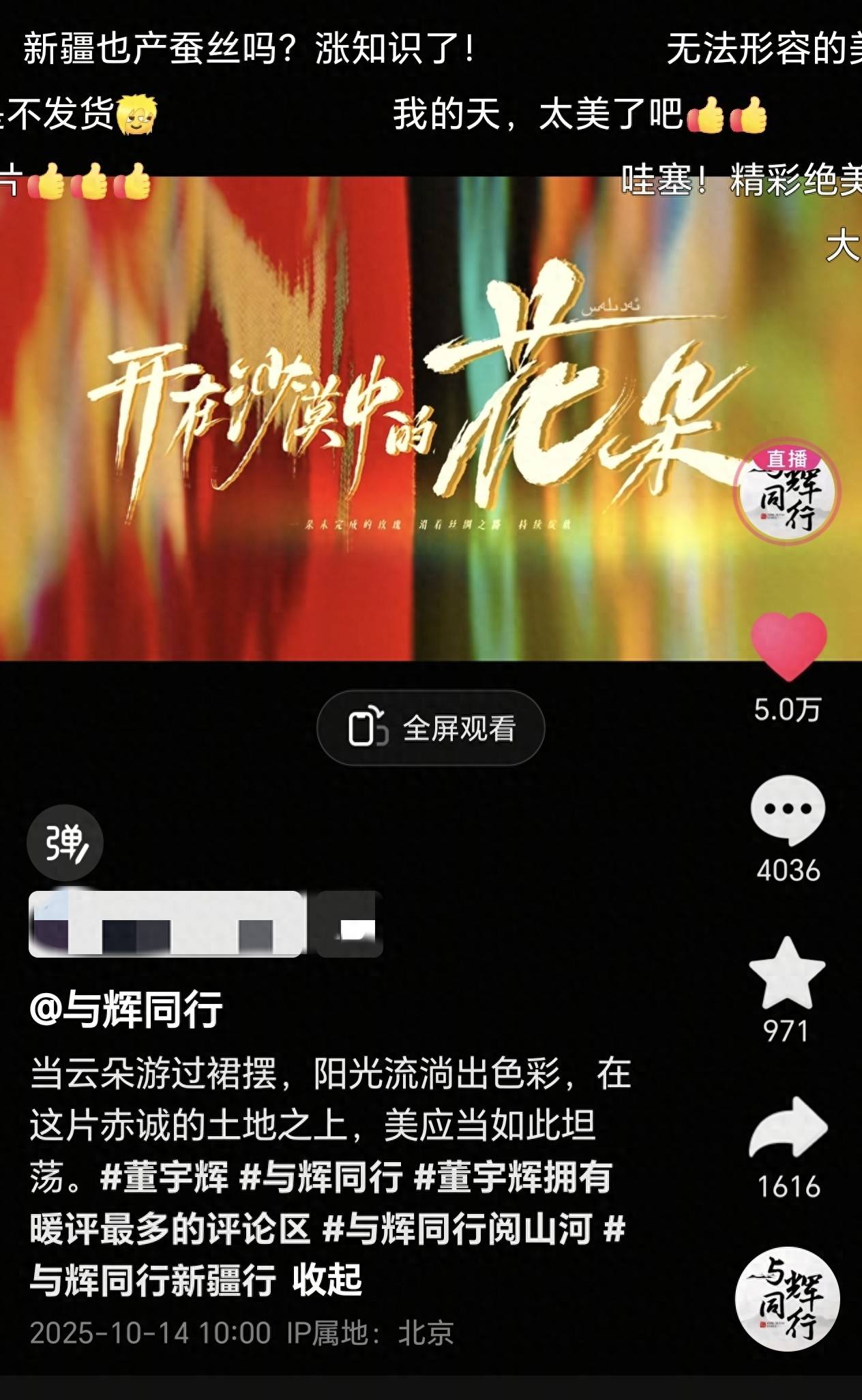
Task: Tap 全屏观看 to watch fullscreen
Action: [431, 728]
